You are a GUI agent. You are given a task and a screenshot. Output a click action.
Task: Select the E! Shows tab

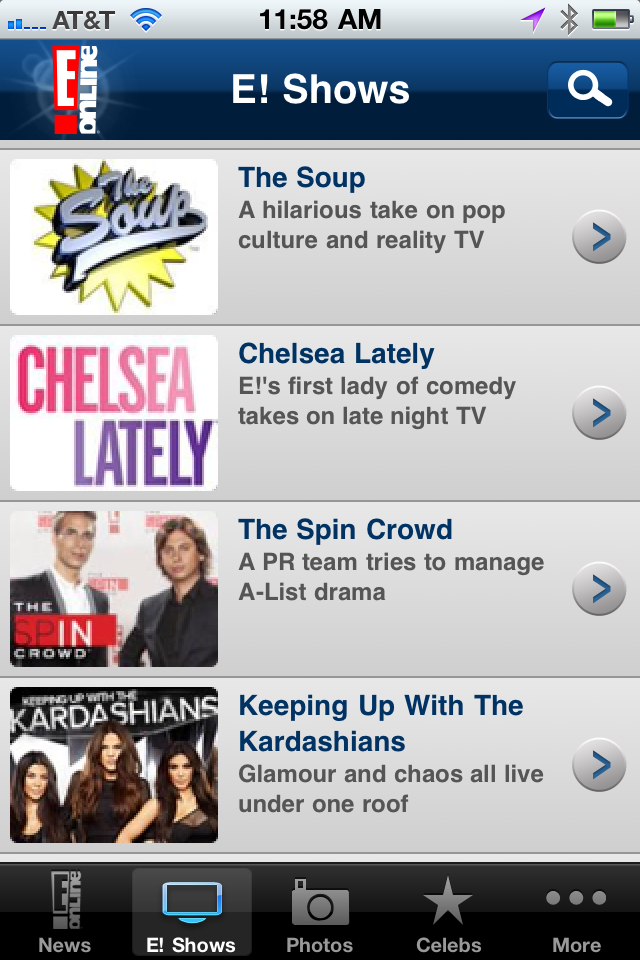[191, 912]
